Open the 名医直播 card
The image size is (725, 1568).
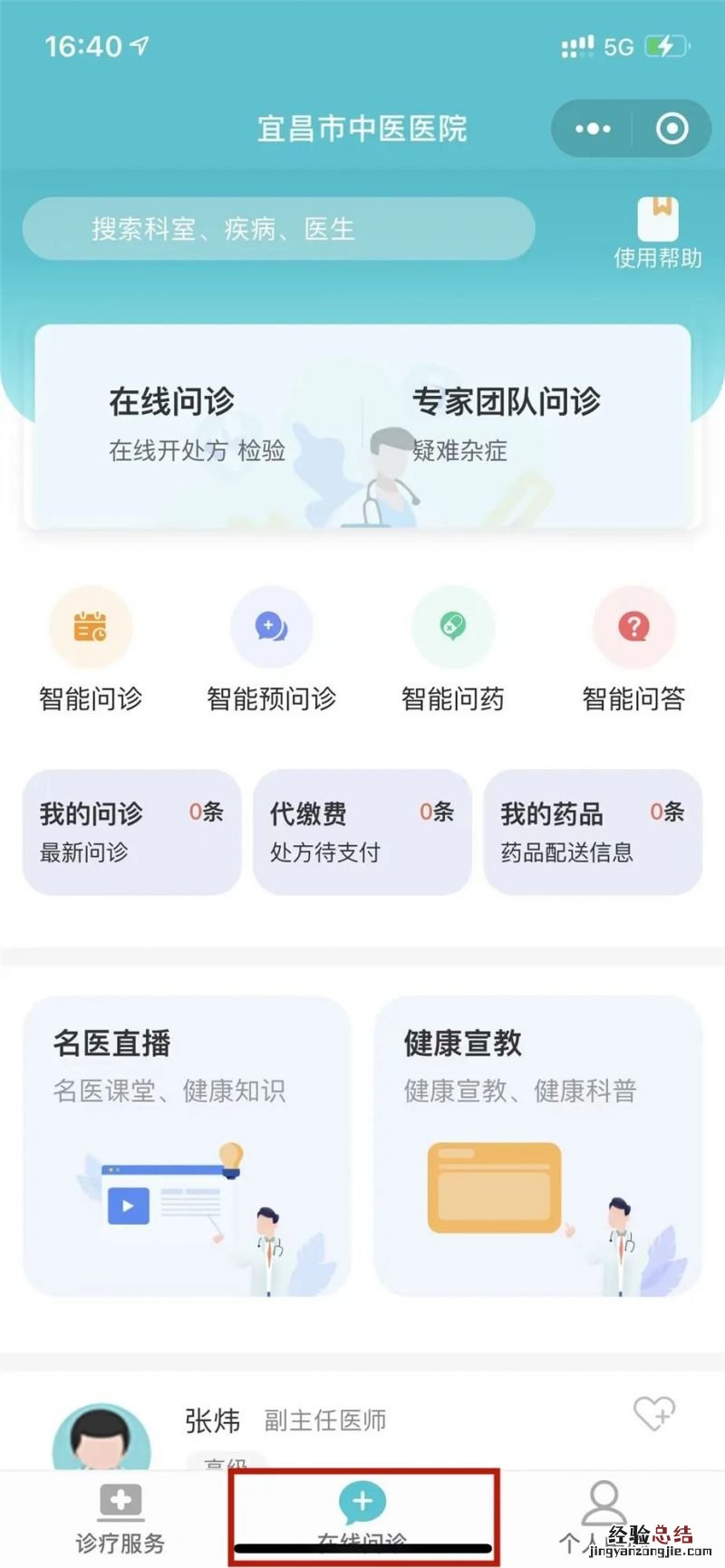187,1145
